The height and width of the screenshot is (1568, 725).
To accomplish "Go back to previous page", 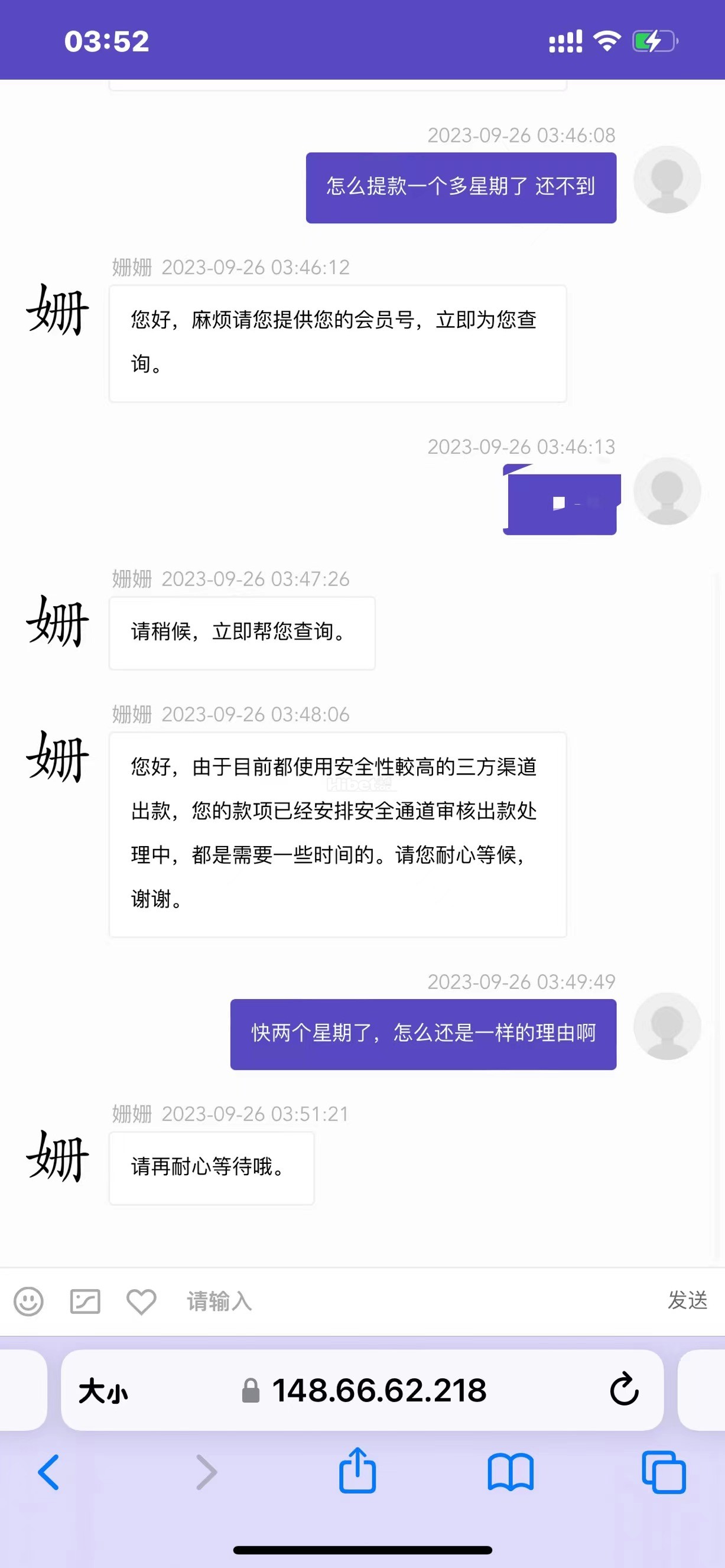I will (x=48, y=1473).
